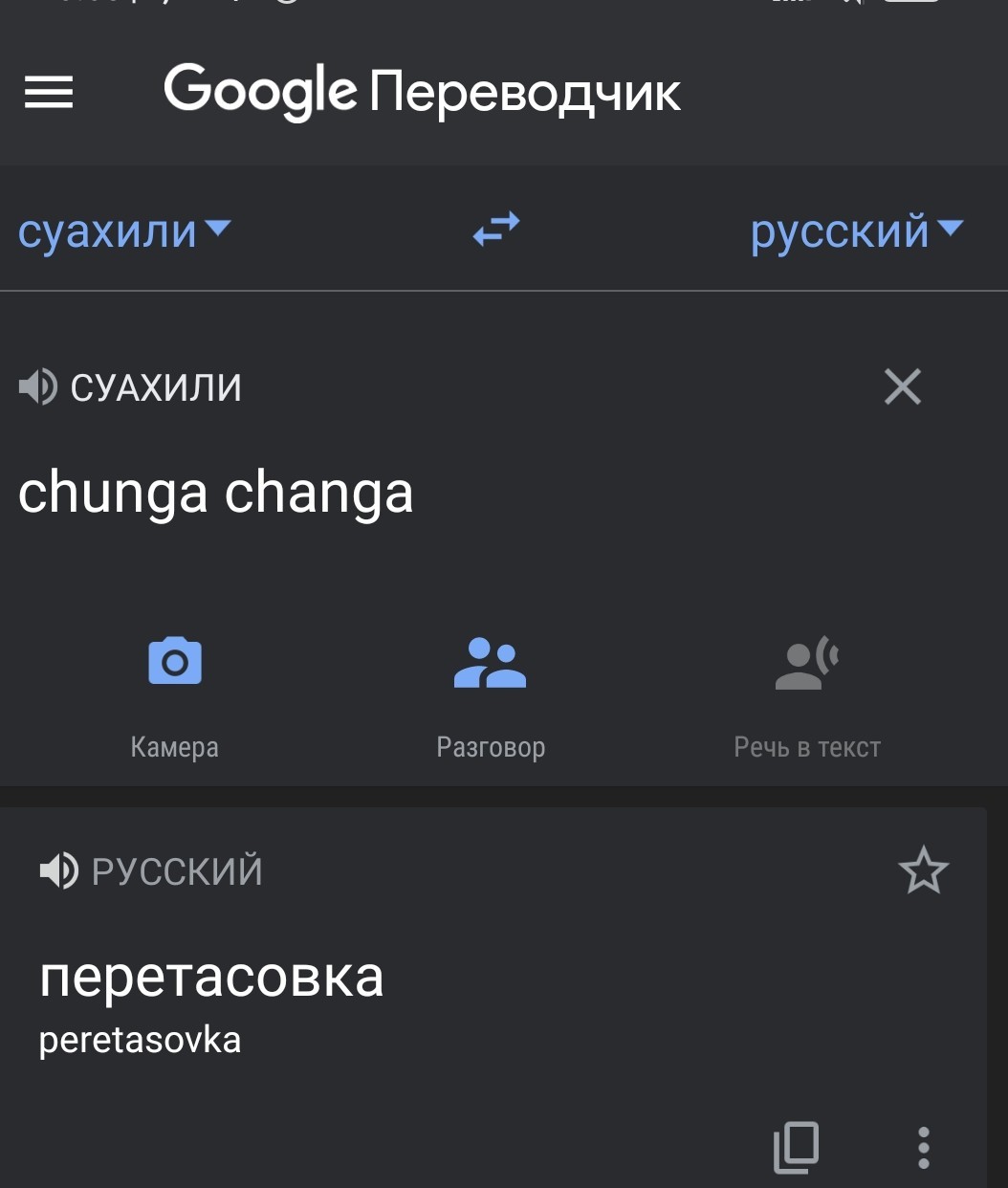Image resolution: width=1008 pixels, height=1188 pixels.
Task: Open the target language dropdown русский
Action: pos(856,231)
